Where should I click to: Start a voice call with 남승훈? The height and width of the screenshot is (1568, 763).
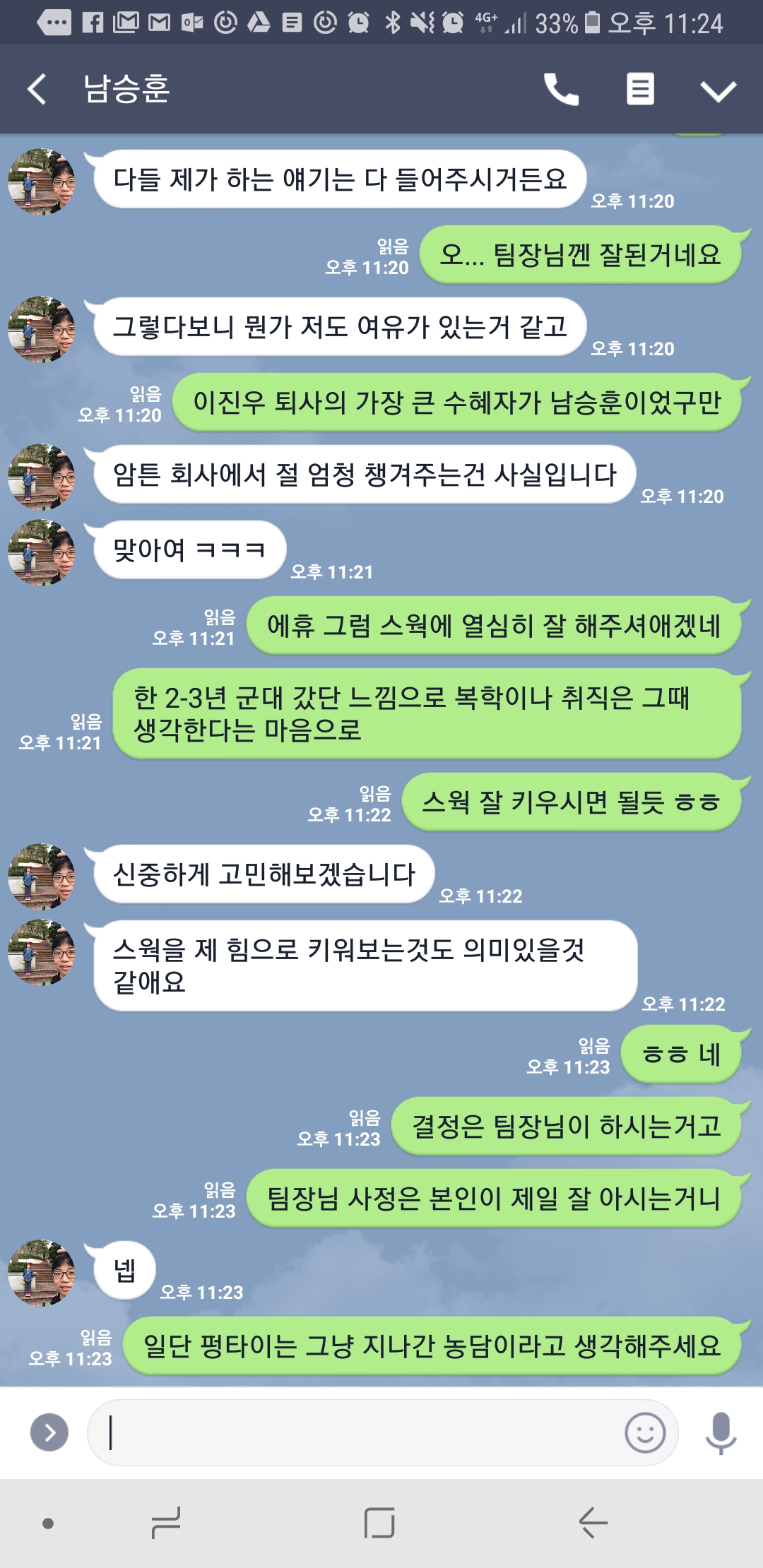(x=561, y=90)
